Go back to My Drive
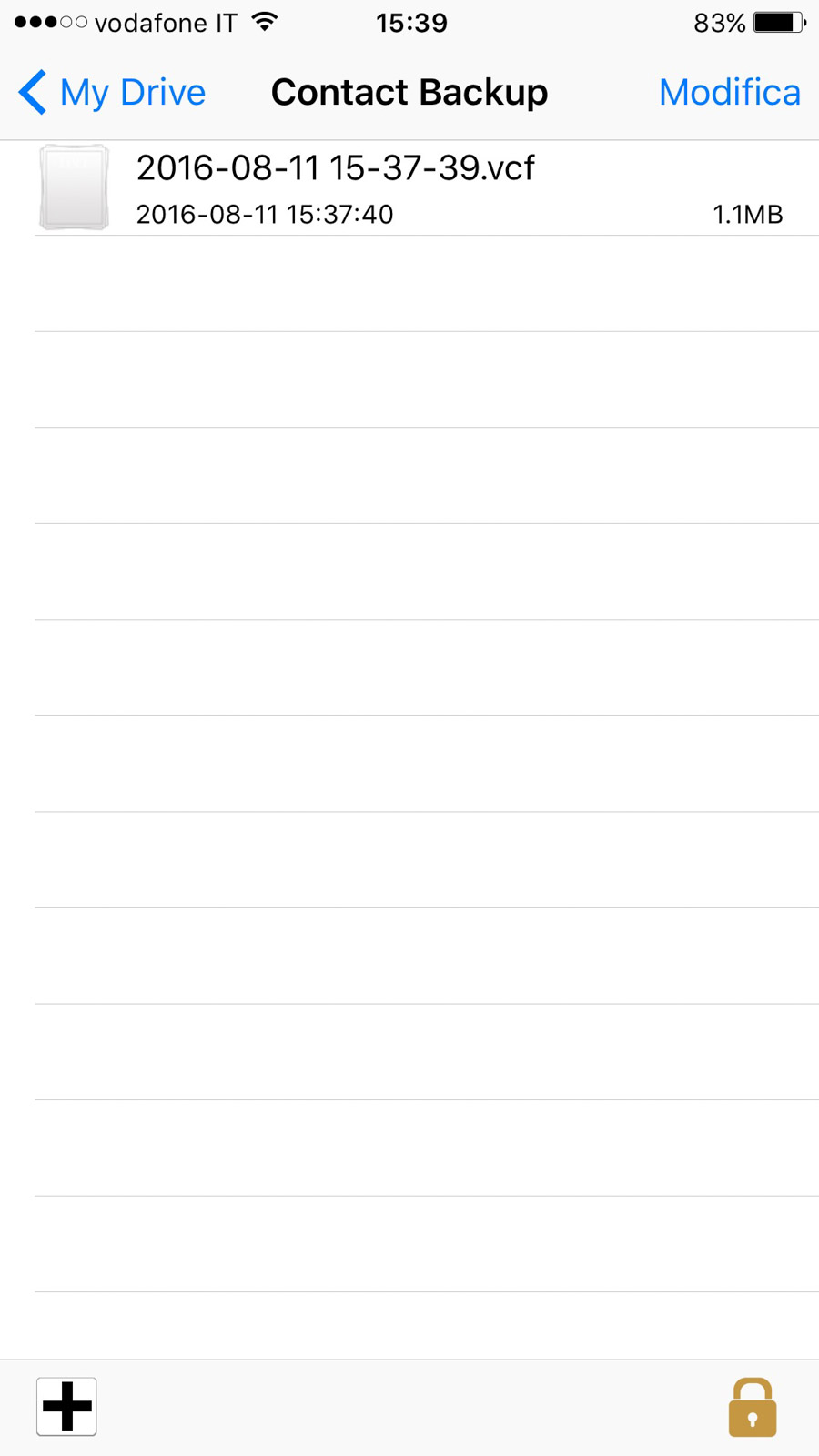819x1456 pixels. coord(112,93)
